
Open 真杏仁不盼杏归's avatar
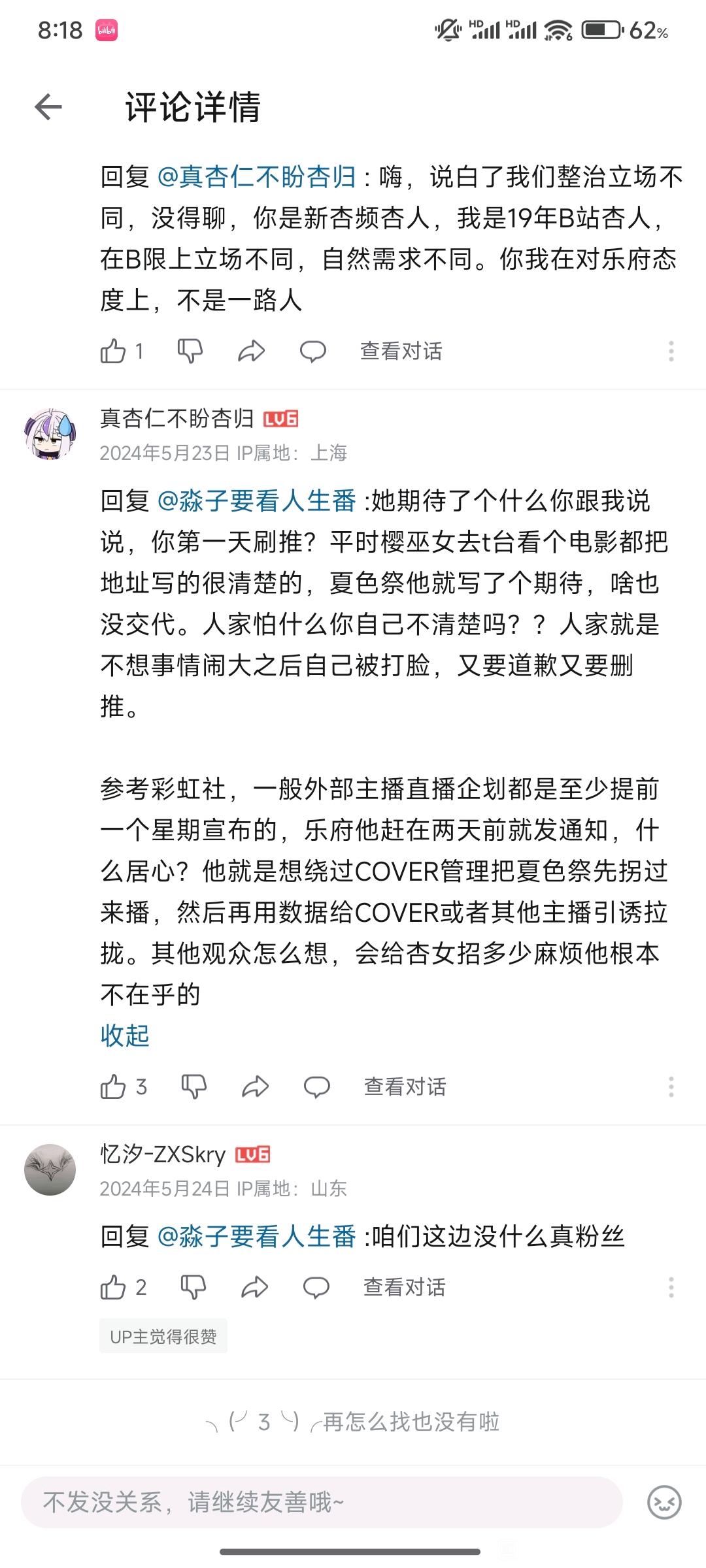click(50, 434)
